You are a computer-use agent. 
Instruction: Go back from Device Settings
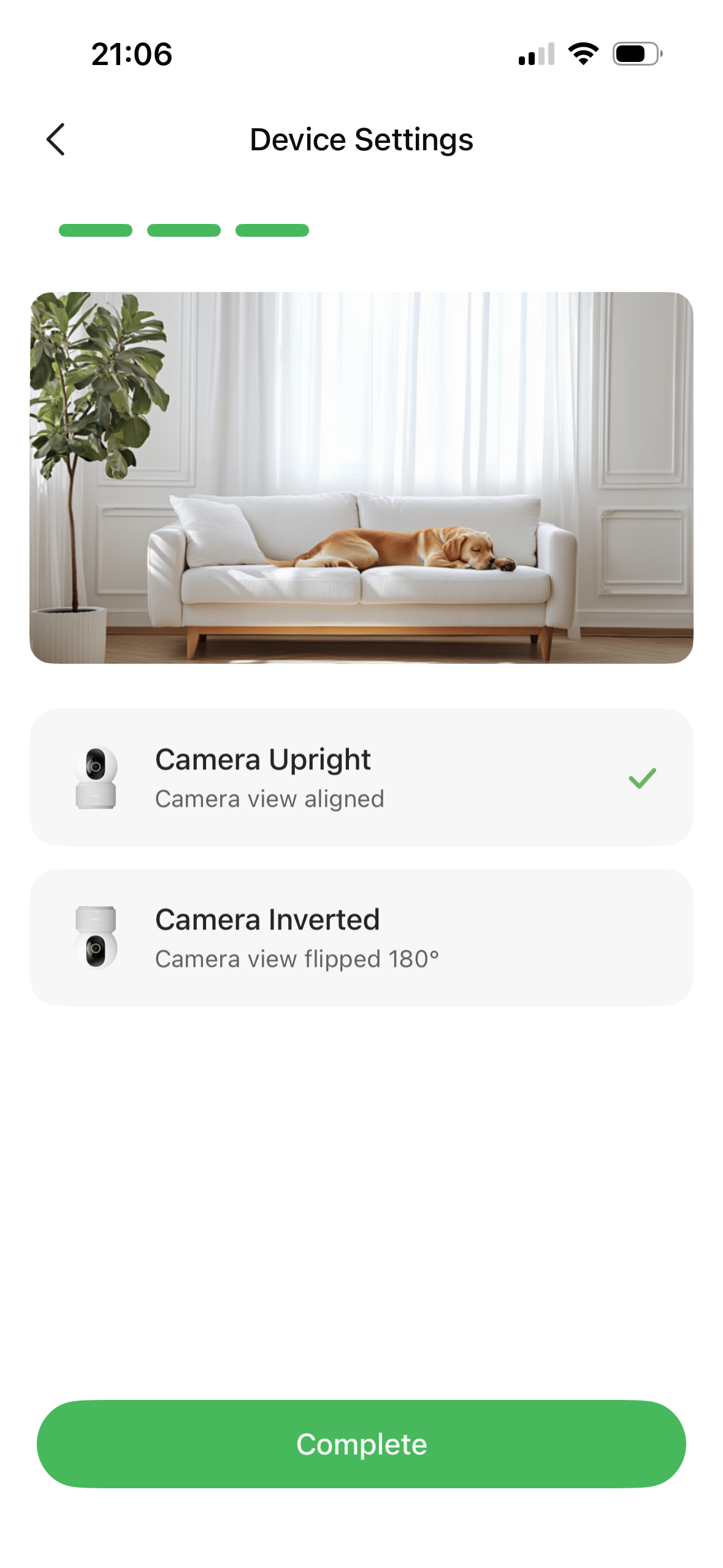click(56, 140)
